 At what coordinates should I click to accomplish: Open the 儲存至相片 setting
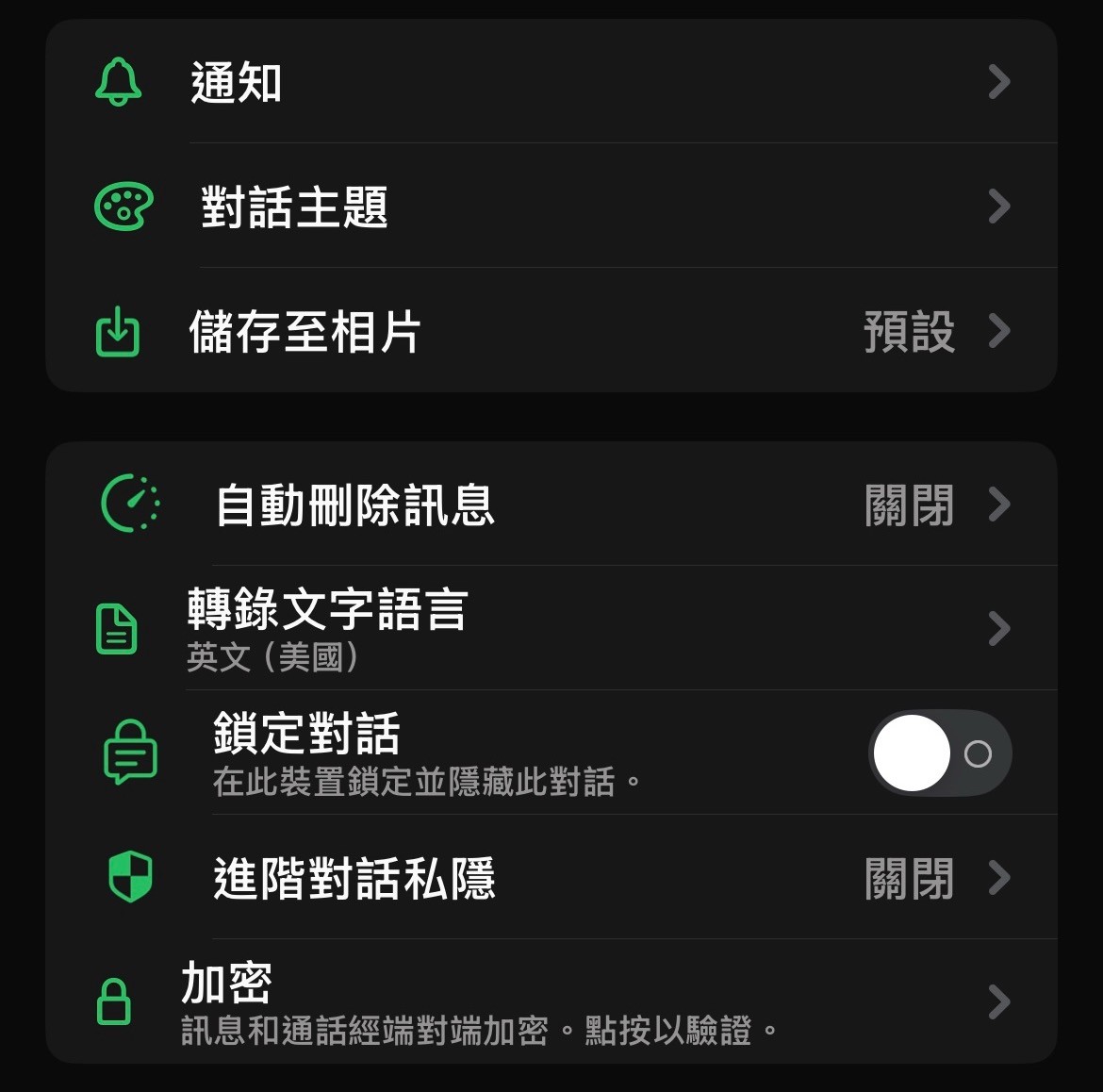point(551,331)
